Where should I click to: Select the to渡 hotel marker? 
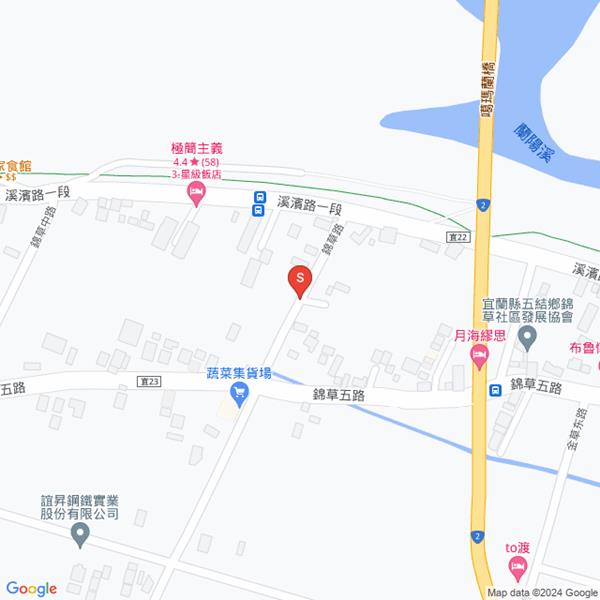[x=516, y=569]
